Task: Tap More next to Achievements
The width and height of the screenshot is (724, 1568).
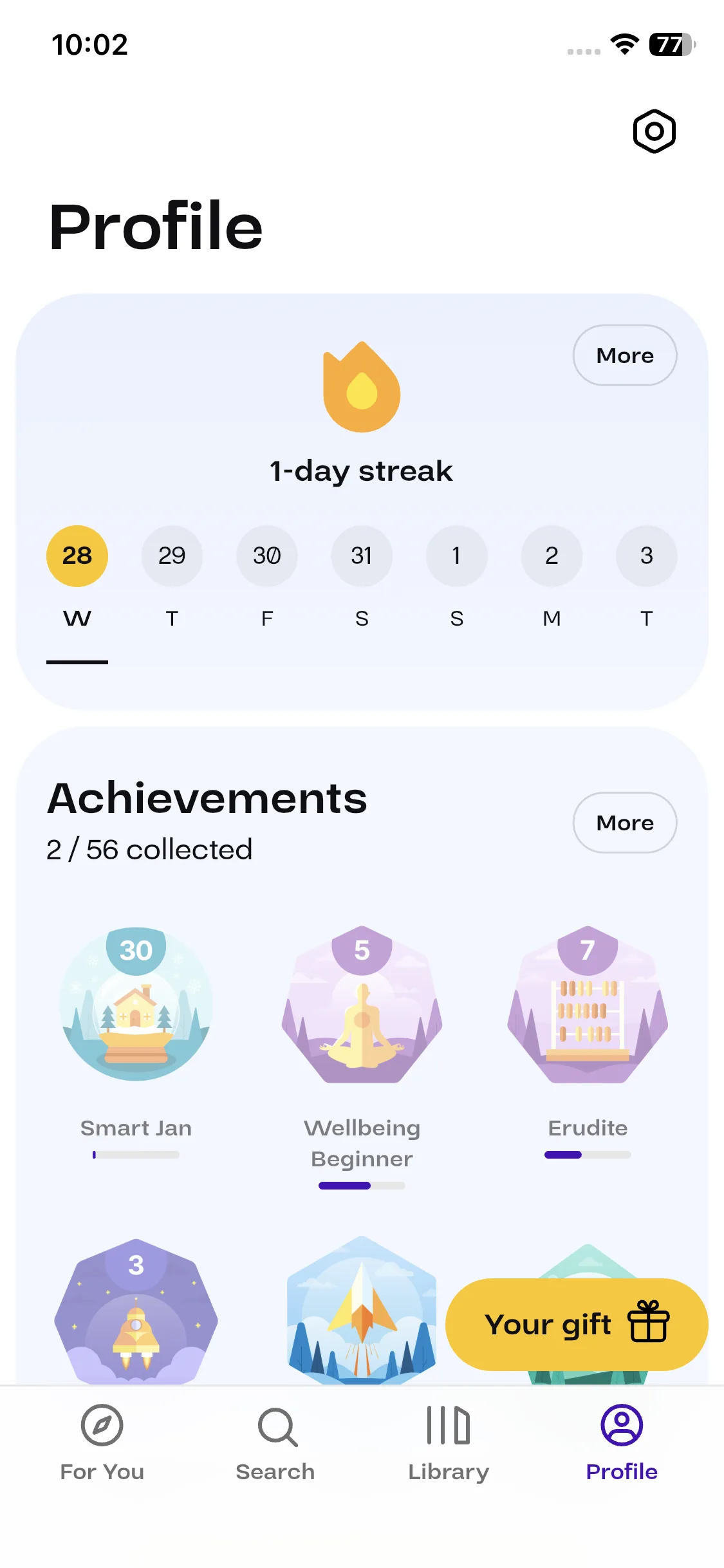Action: click(624, 823)
